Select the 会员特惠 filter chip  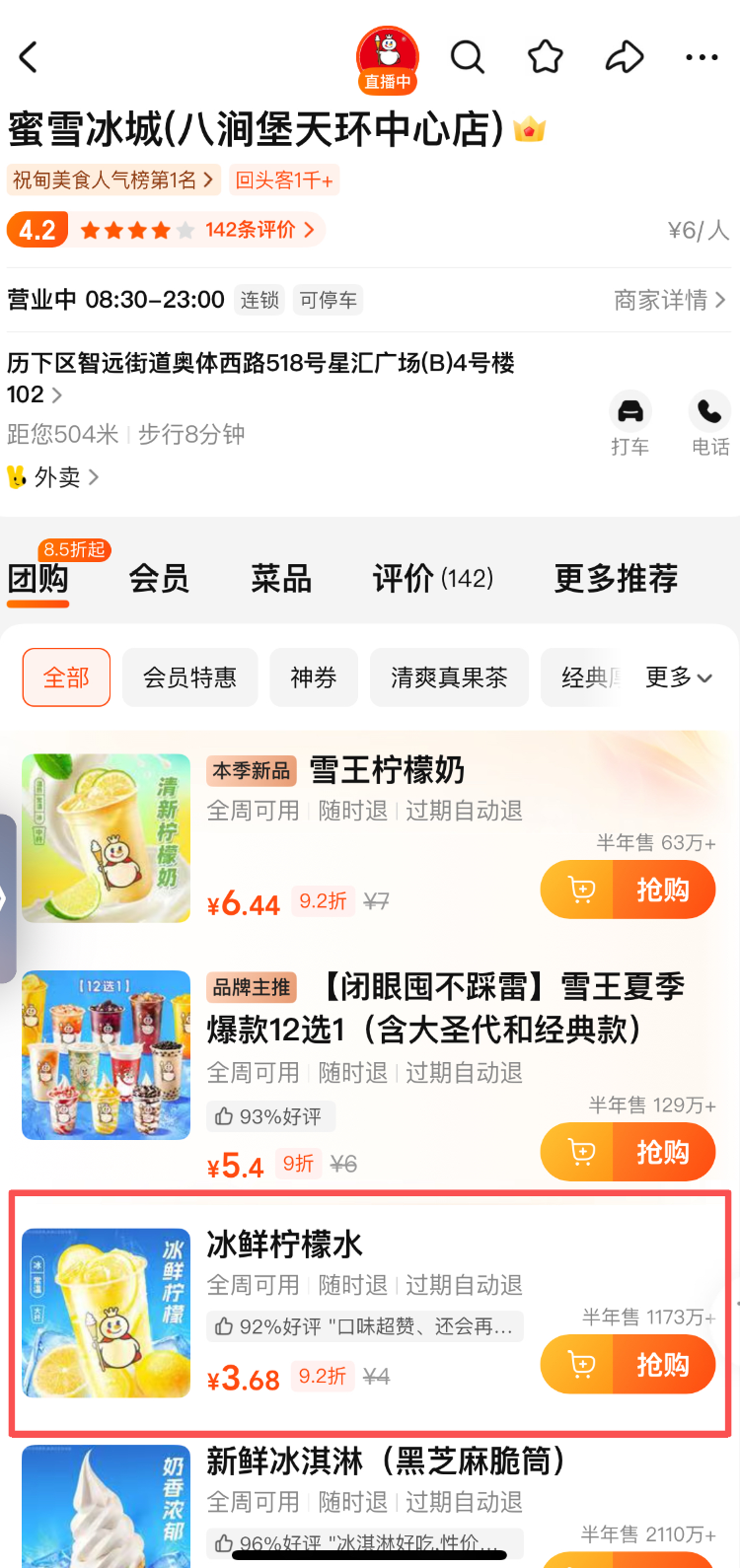(189, 677)
